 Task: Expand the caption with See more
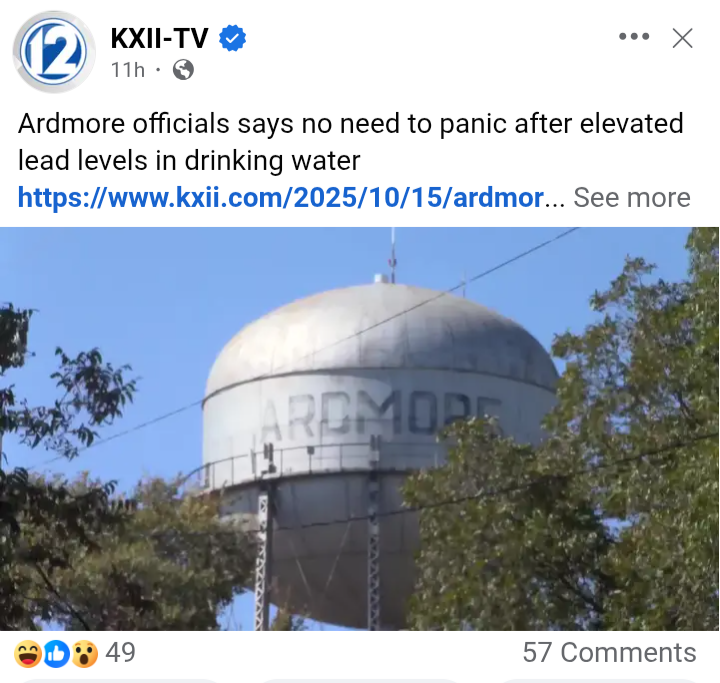[631, 197]
